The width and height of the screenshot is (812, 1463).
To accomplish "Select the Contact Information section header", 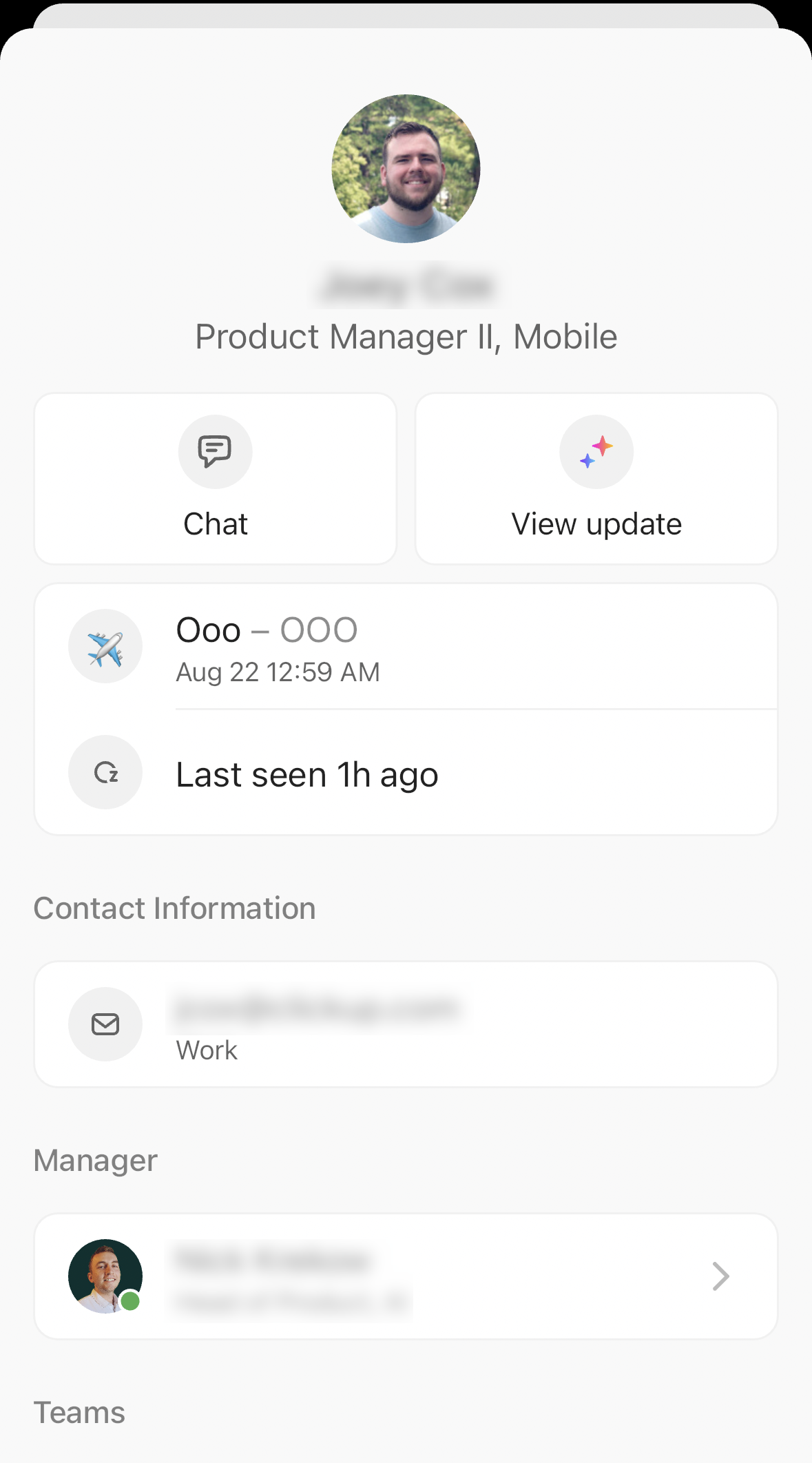I will pyautogui.click(x=174, y=908).
